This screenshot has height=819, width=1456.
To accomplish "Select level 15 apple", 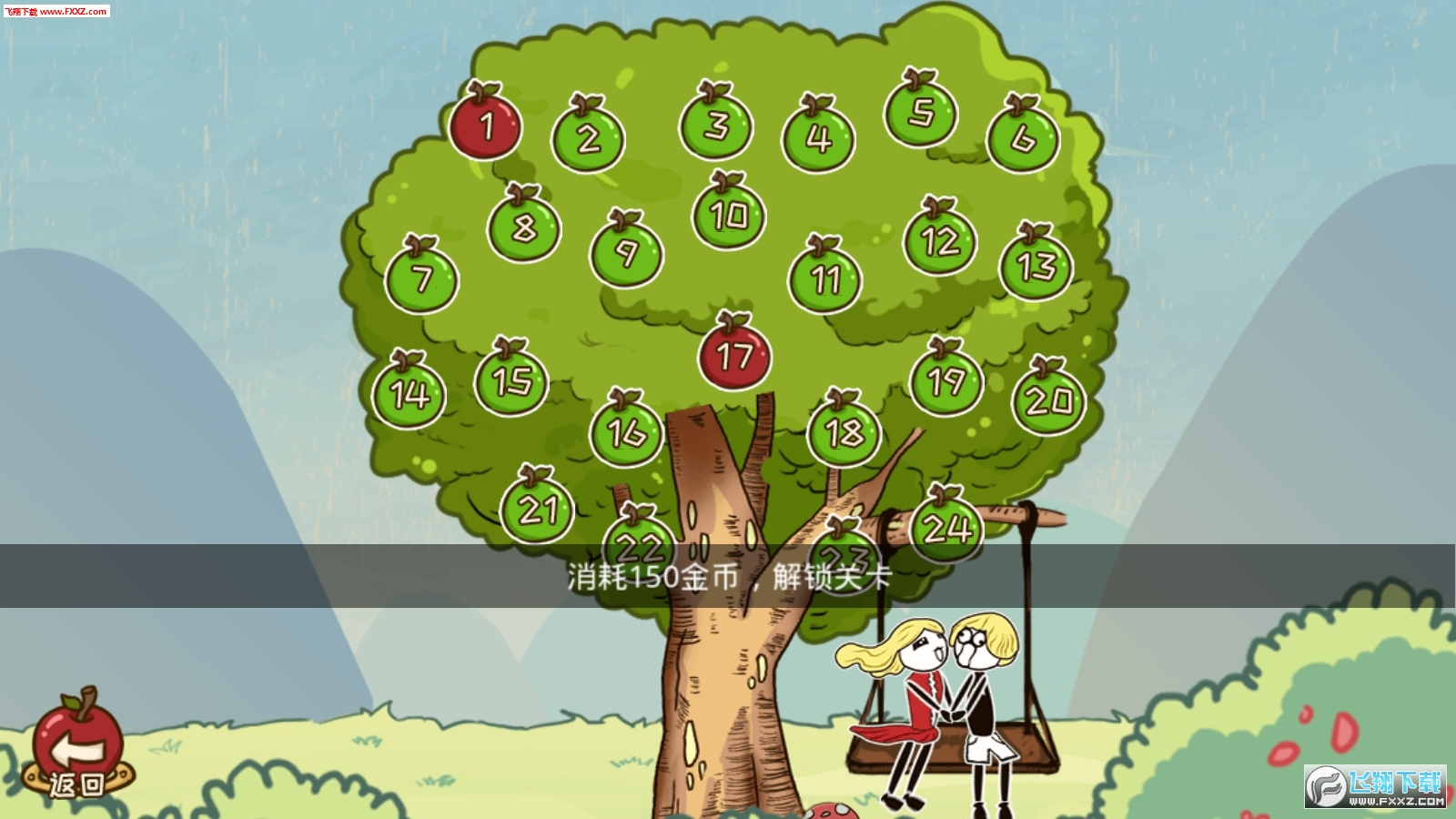I will tap(511, 381).
